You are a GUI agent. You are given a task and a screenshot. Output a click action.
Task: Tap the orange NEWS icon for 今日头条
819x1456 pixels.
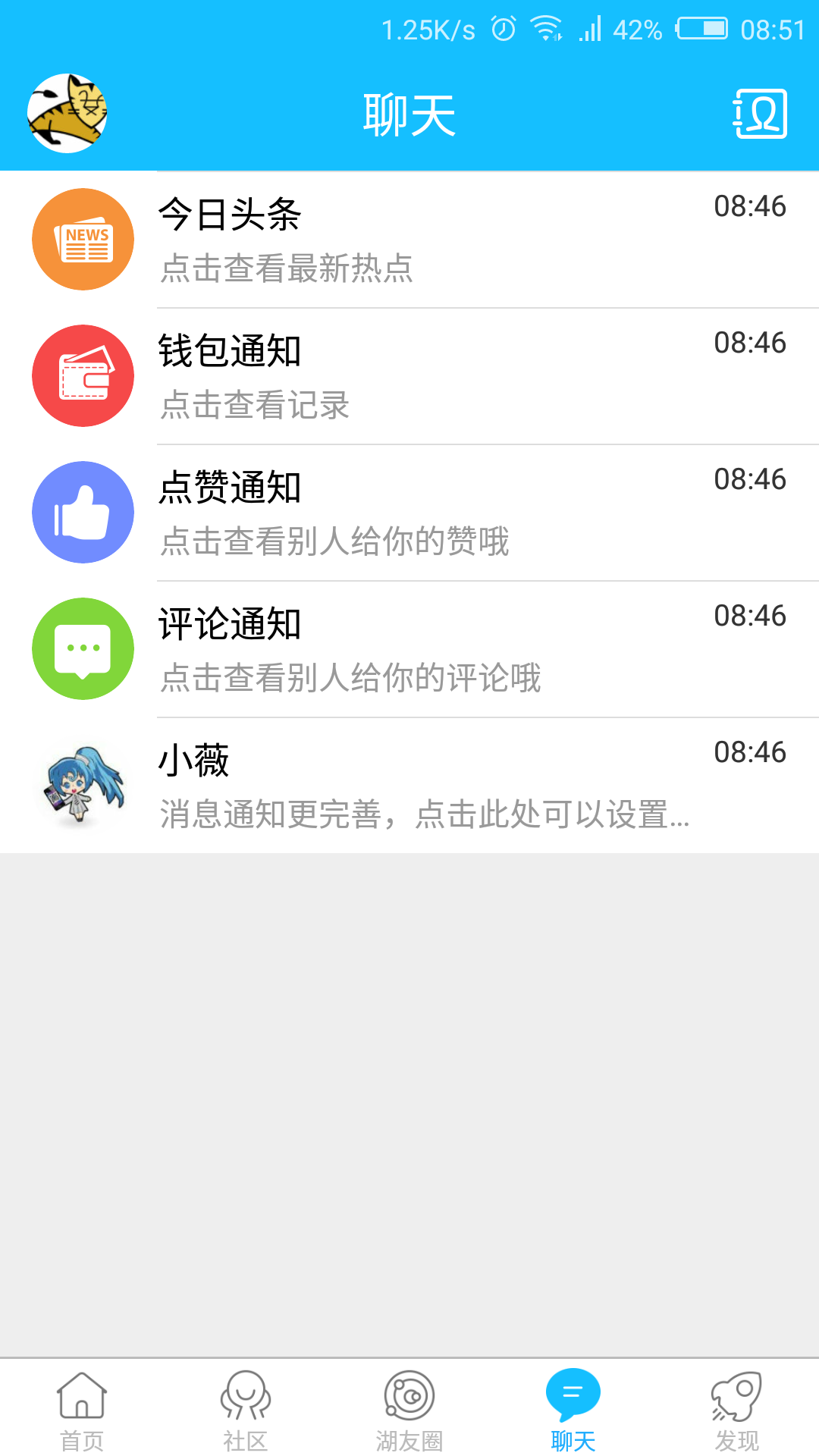(83, 239)
